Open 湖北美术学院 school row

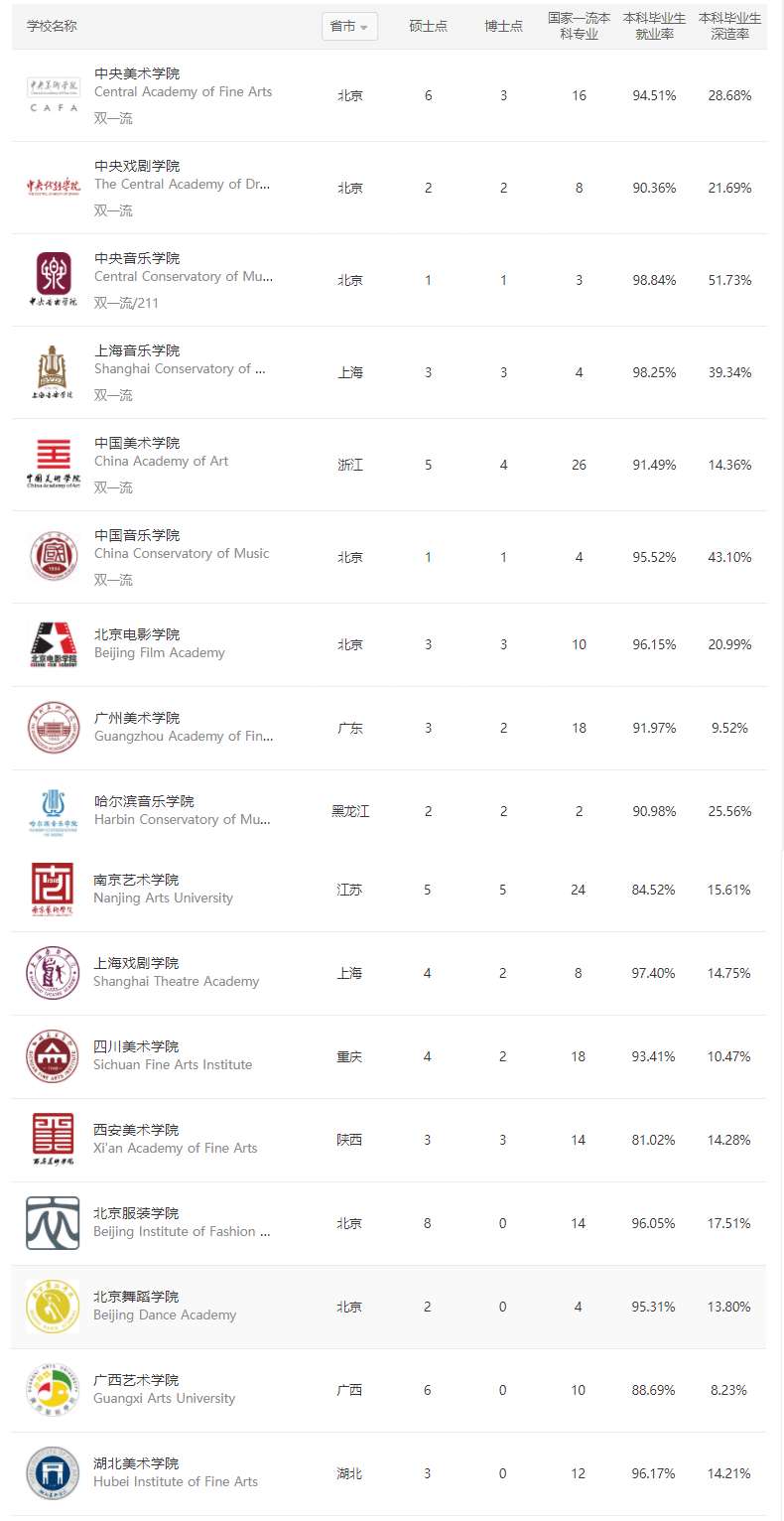point(389,1474)
